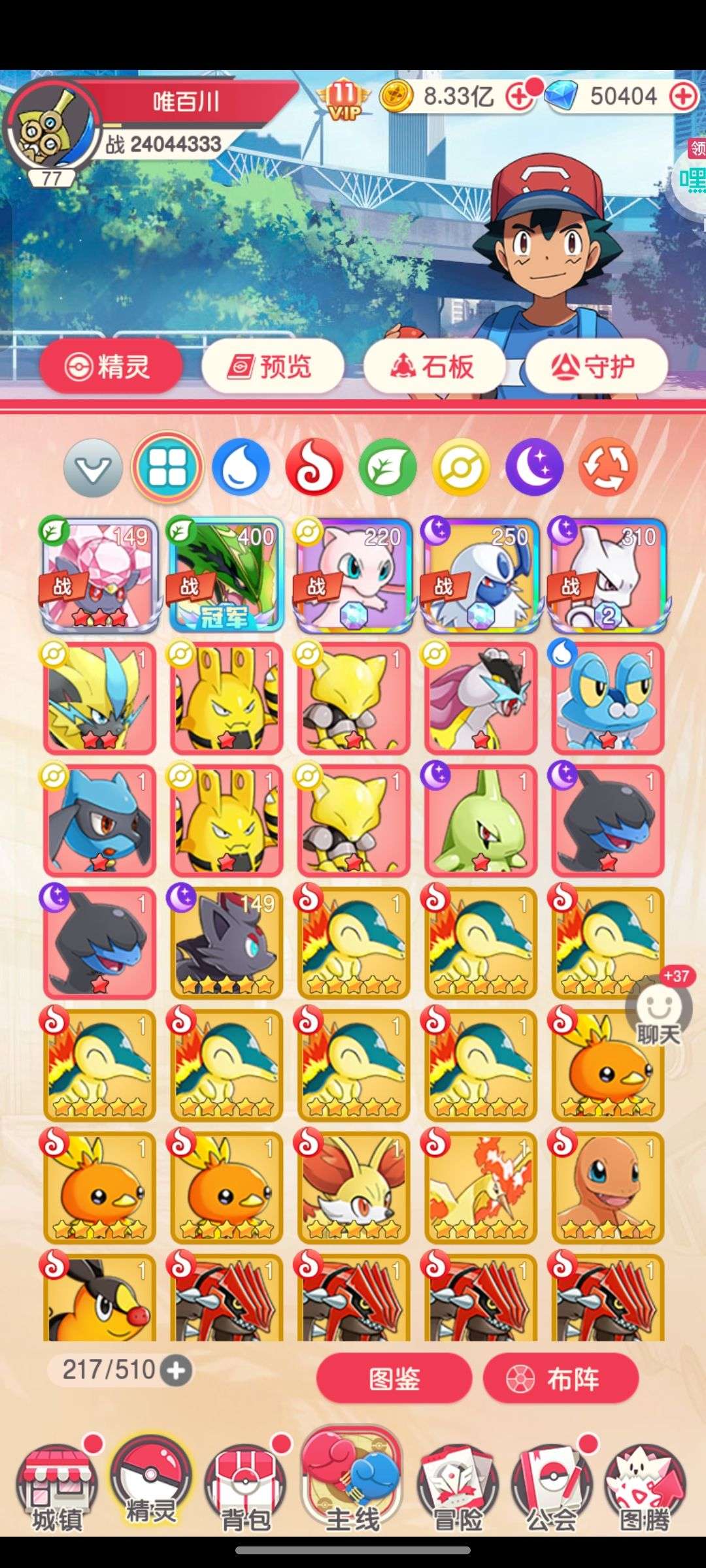
Task: Add more diamonds with plus icon
Action: [684, 97]
